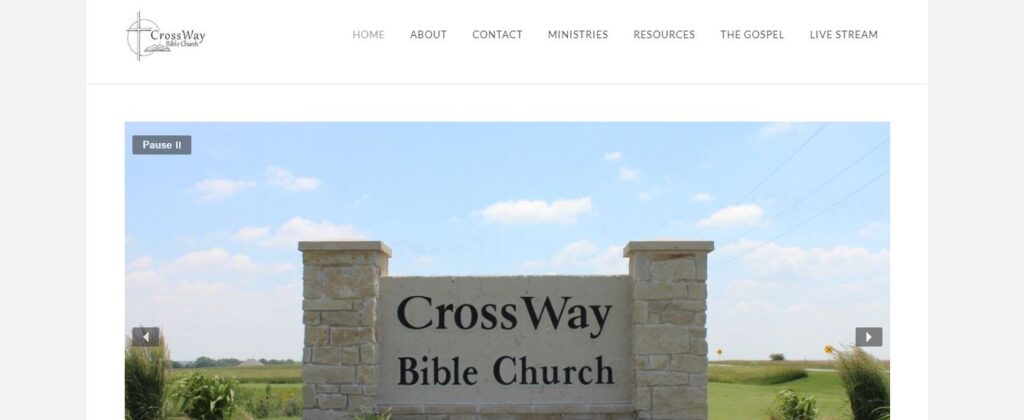Open the Contact page
This screenshot has height=420, width=1024.
tap(497, 35)
